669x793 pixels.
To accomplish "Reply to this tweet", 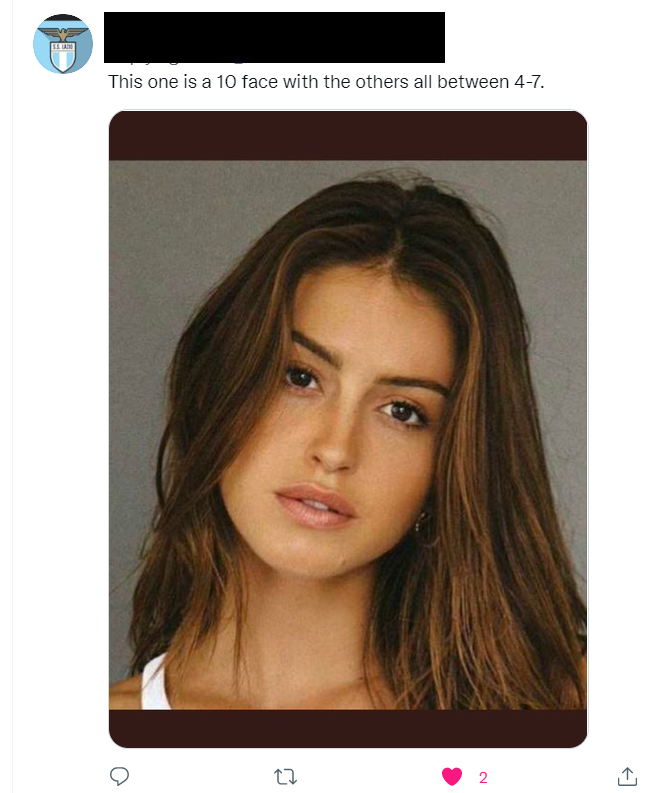I will 120,776.
